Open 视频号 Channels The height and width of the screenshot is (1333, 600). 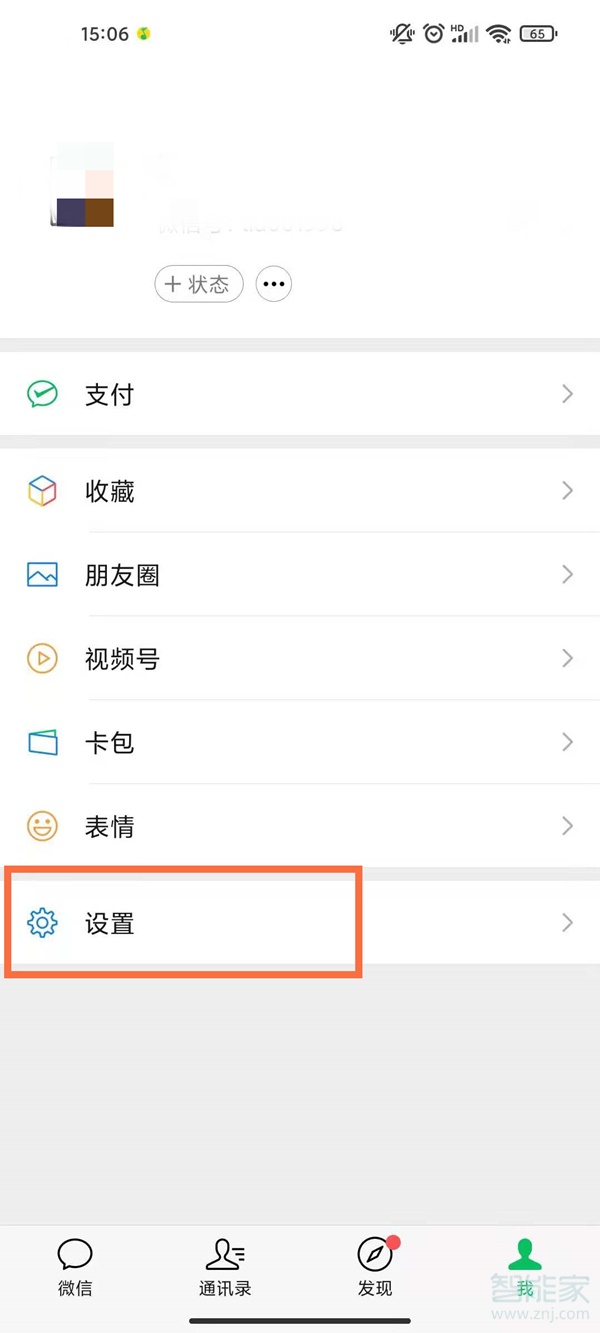pyautogui.click(x=300, y=659)
